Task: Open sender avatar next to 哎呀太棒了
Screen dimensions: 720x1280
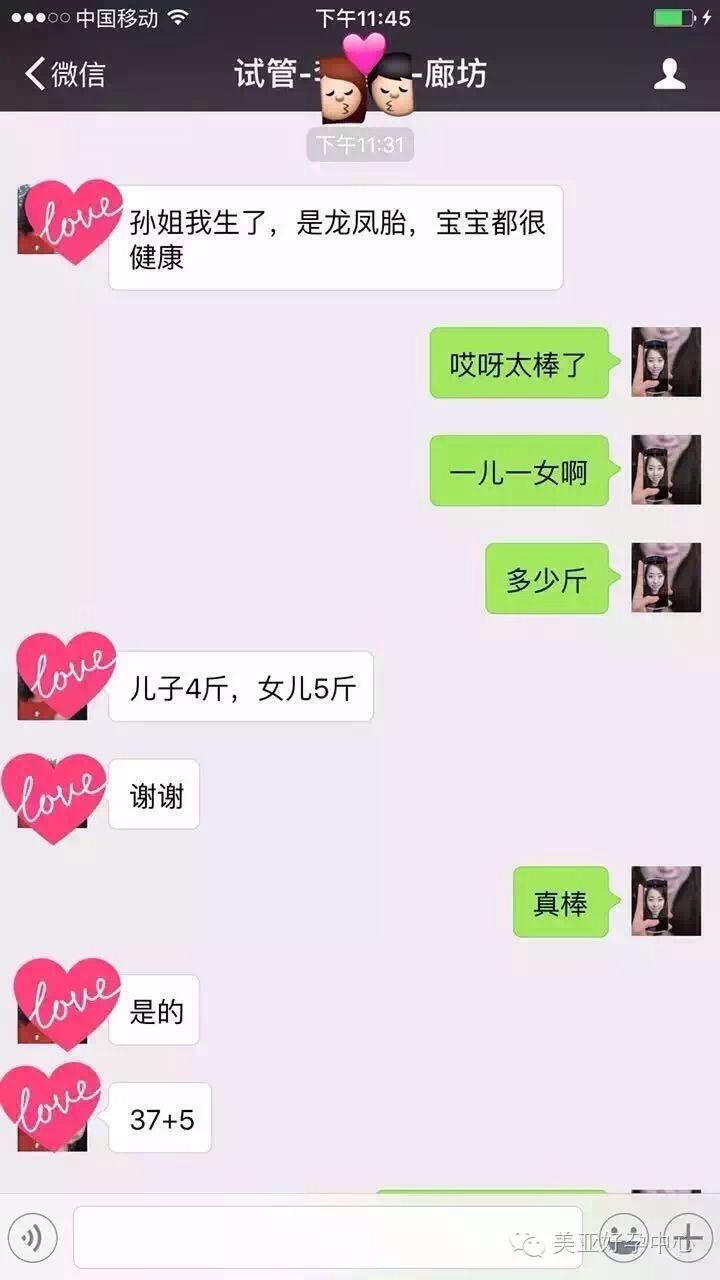Action: click(x=665, y=362)
